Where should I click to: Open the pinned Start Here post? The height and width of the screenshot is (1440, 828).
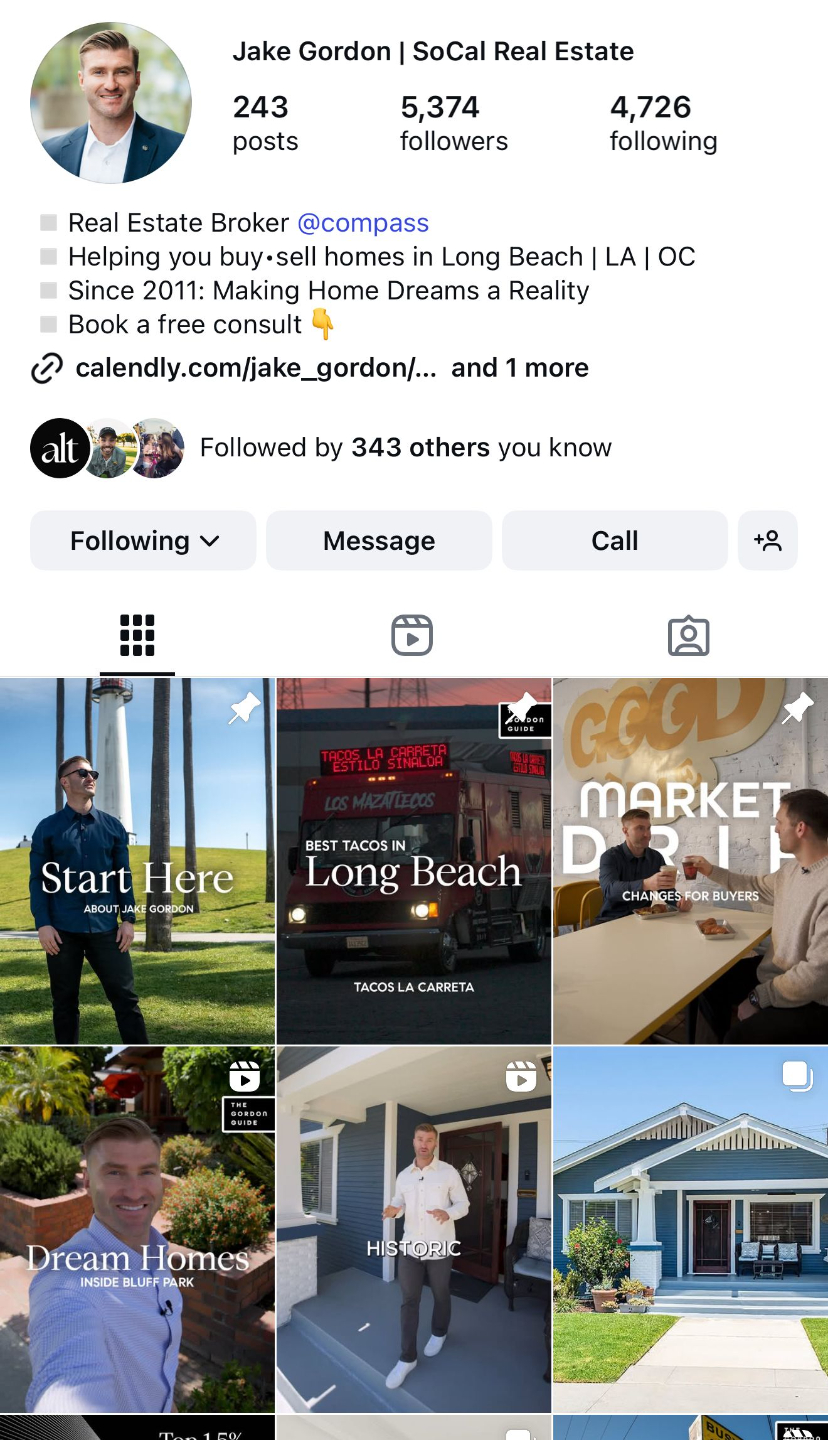pyautogui.click(x=137, y=862)
